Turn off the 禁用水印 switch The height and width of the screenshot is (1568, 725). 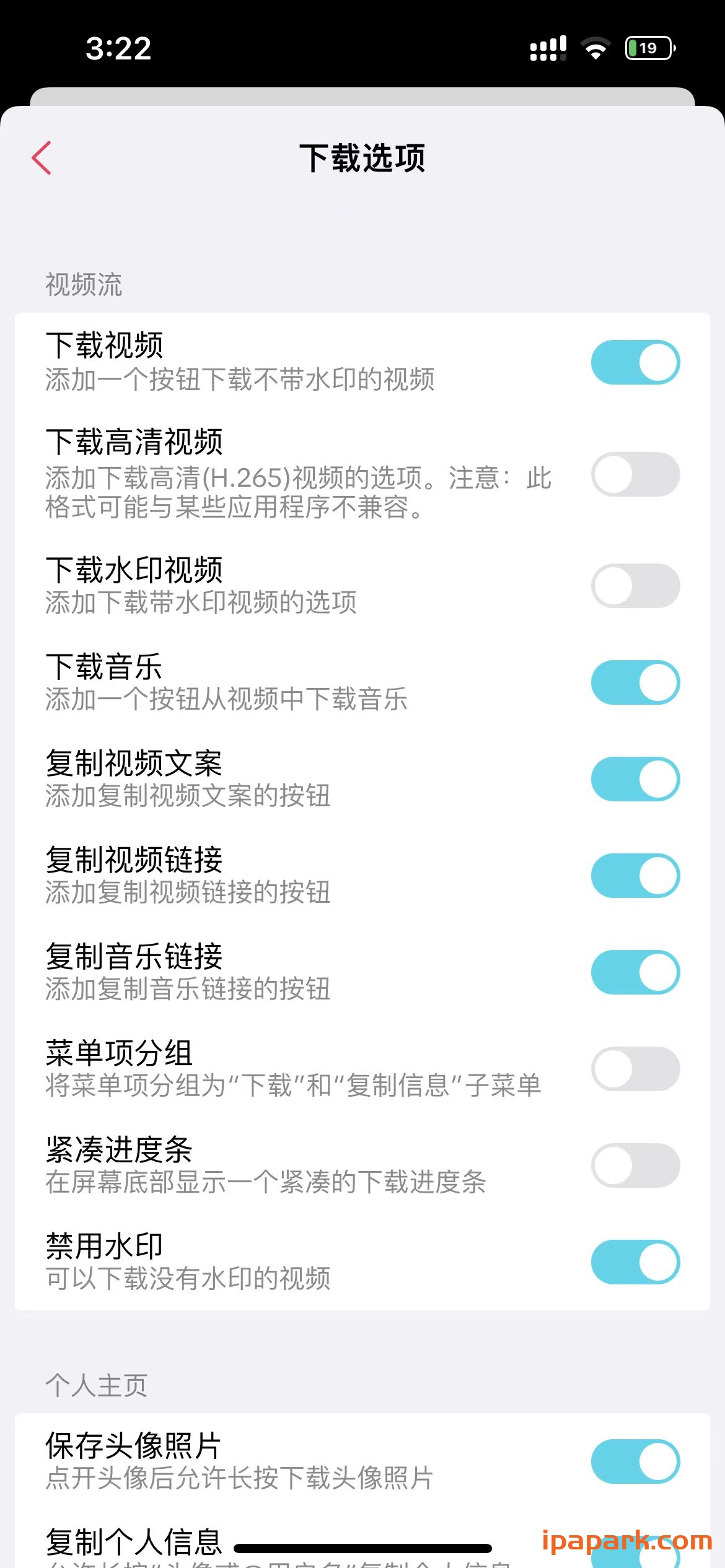click(635, 1261)
